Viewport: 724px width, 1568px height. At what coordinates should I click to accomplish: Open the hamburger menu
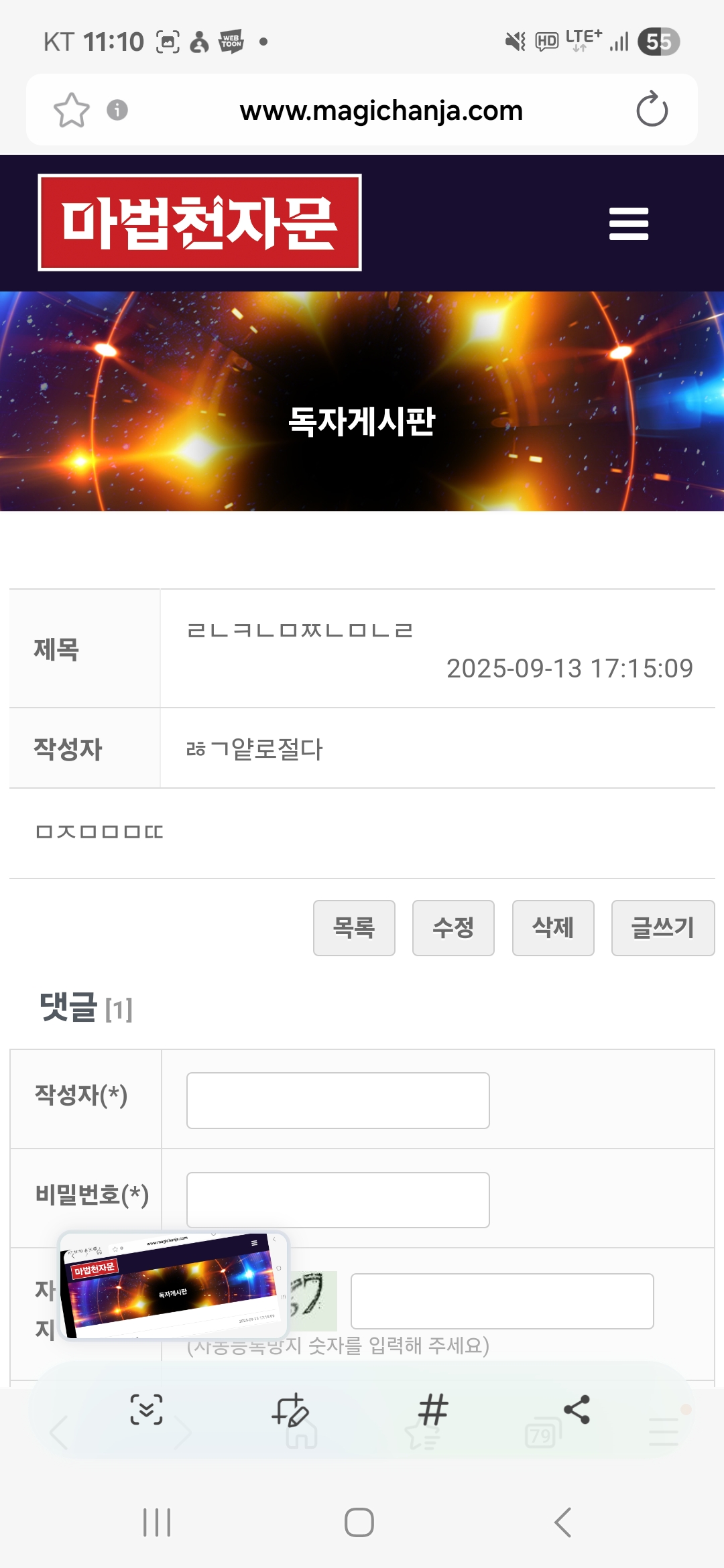628,223
